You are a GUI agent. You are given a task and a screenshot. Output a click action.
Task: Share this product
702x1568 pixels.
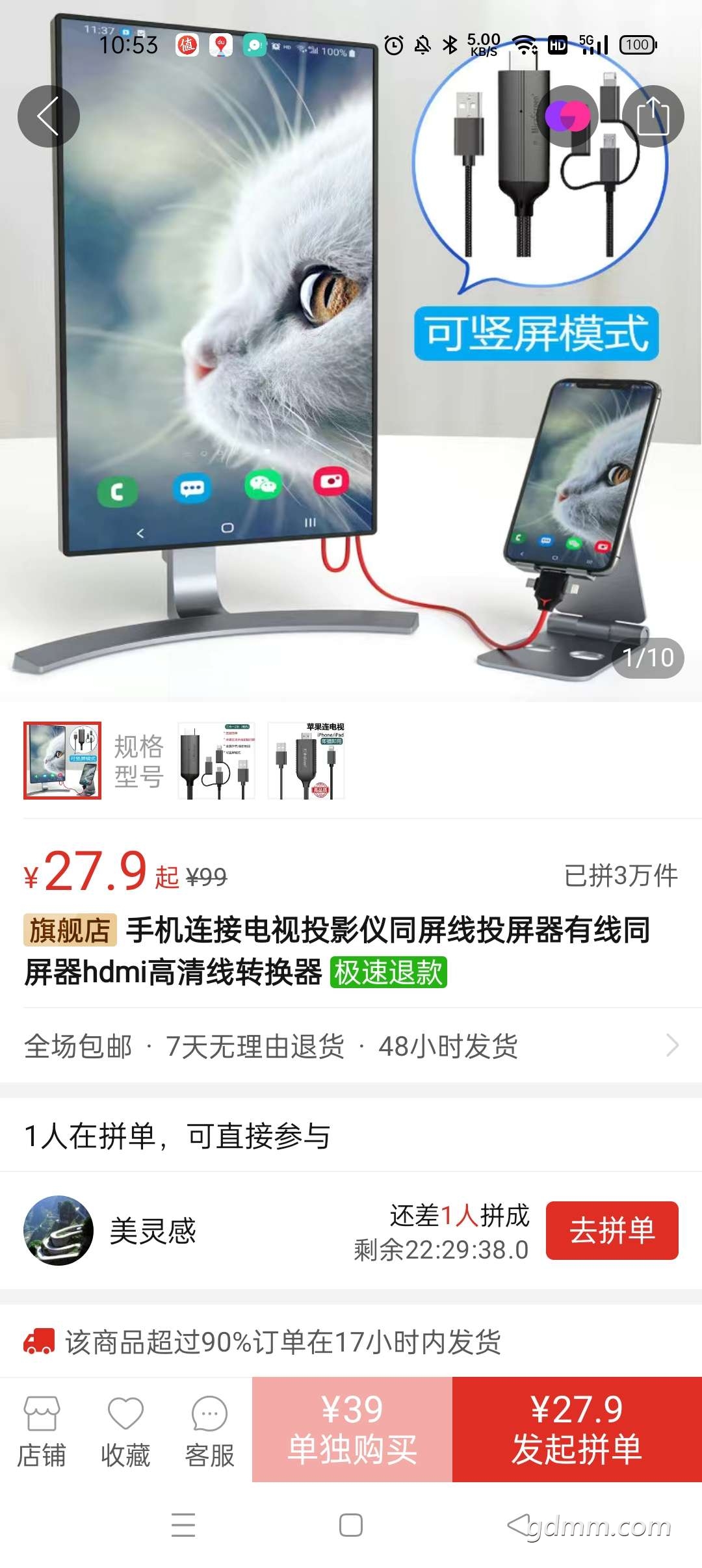coord(653,116)
